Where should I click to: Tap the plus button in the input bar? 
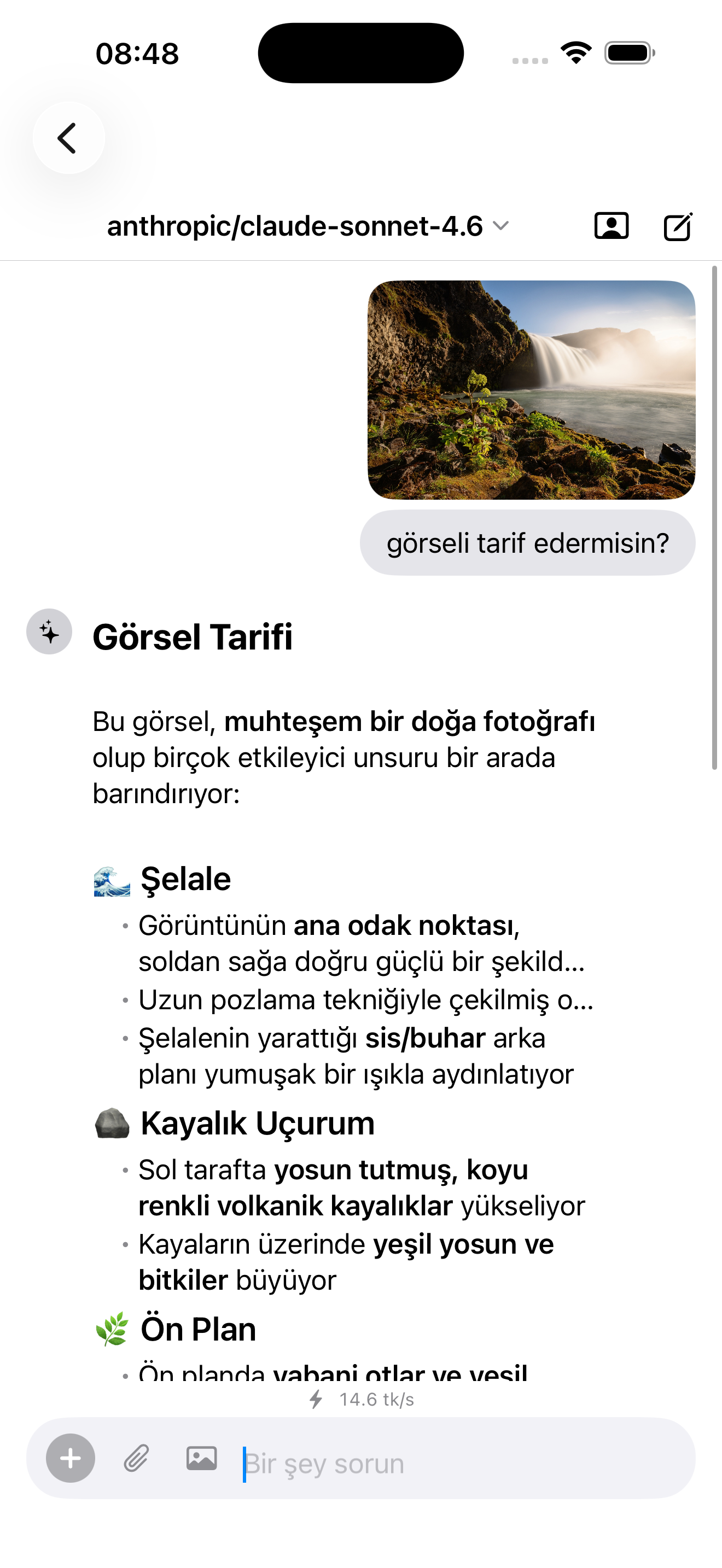pos(71,1458)
